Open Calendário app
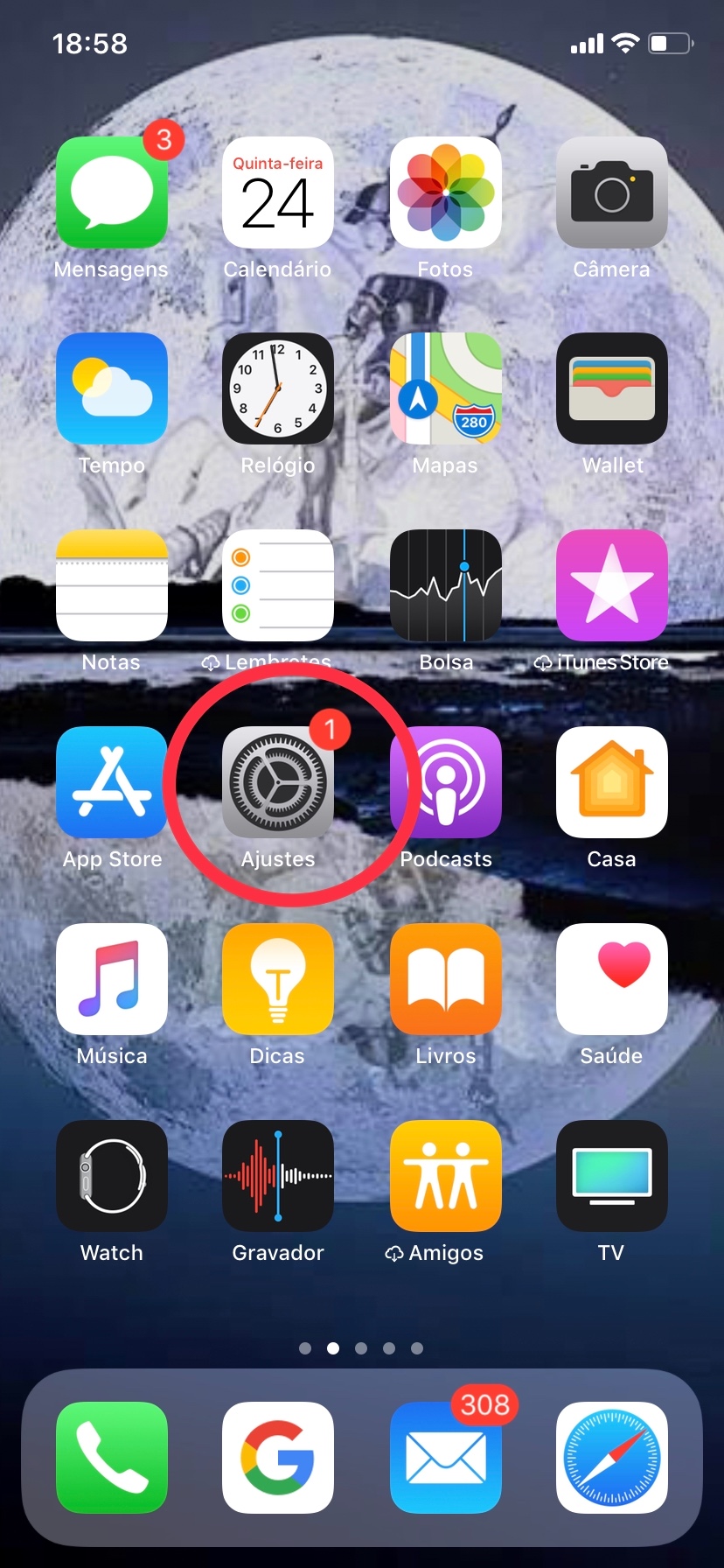The height and width of the screenshot is (1568, 724). 278,192
